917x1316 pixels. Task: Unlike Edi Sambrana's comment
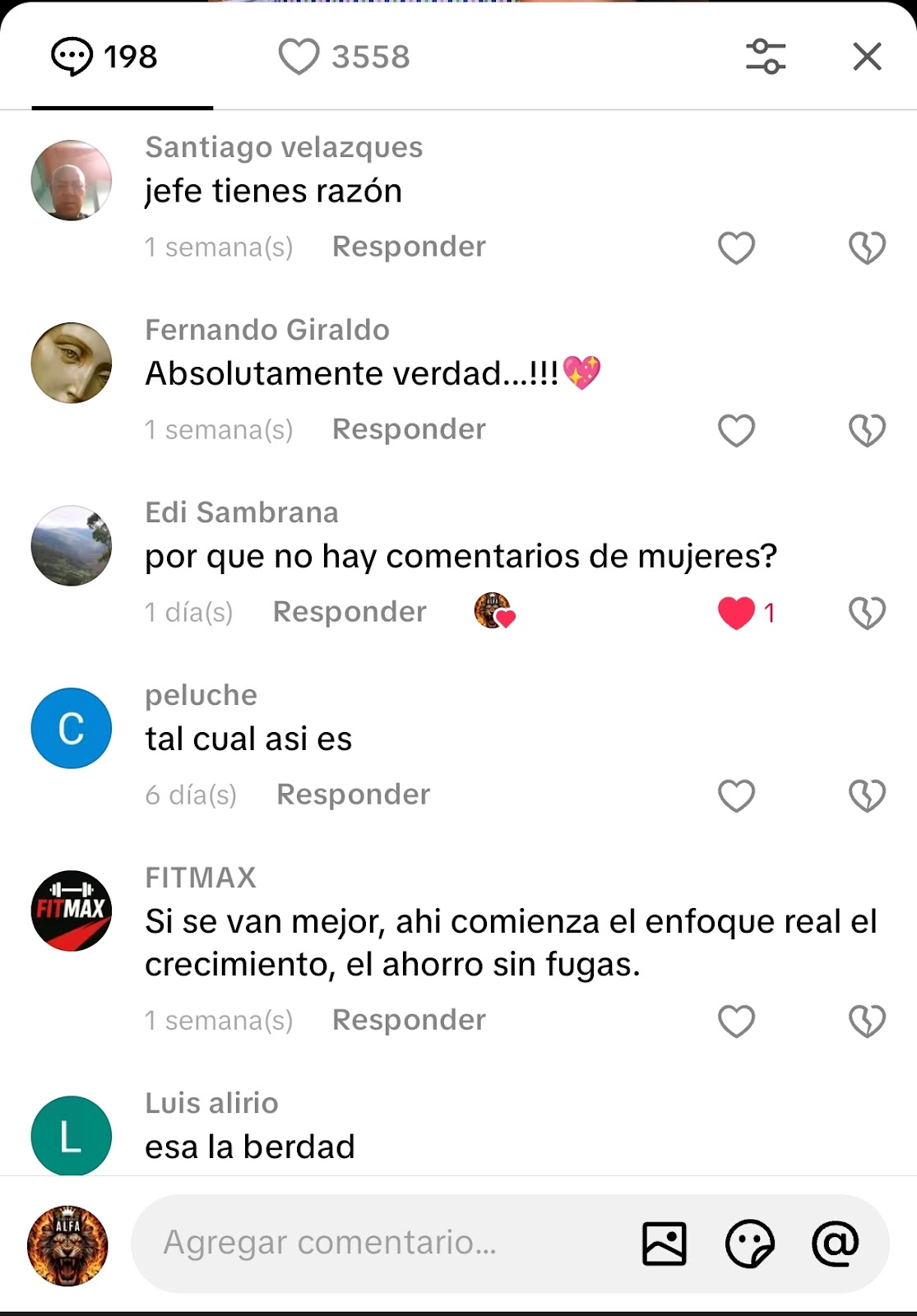pos(736,613)
